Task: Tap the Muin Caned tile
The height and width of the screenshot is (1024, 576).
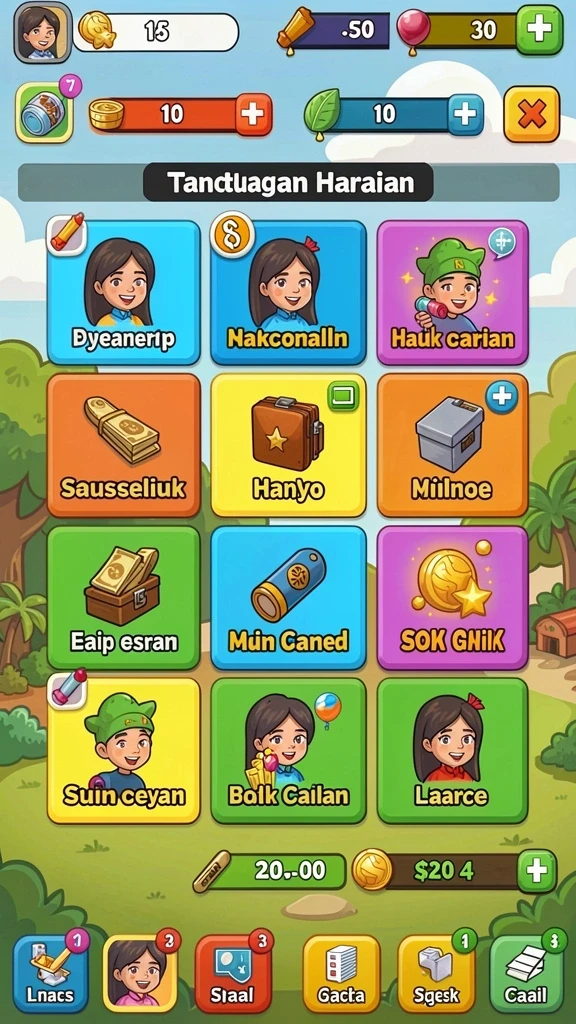Action: click(x=288, y=598)
